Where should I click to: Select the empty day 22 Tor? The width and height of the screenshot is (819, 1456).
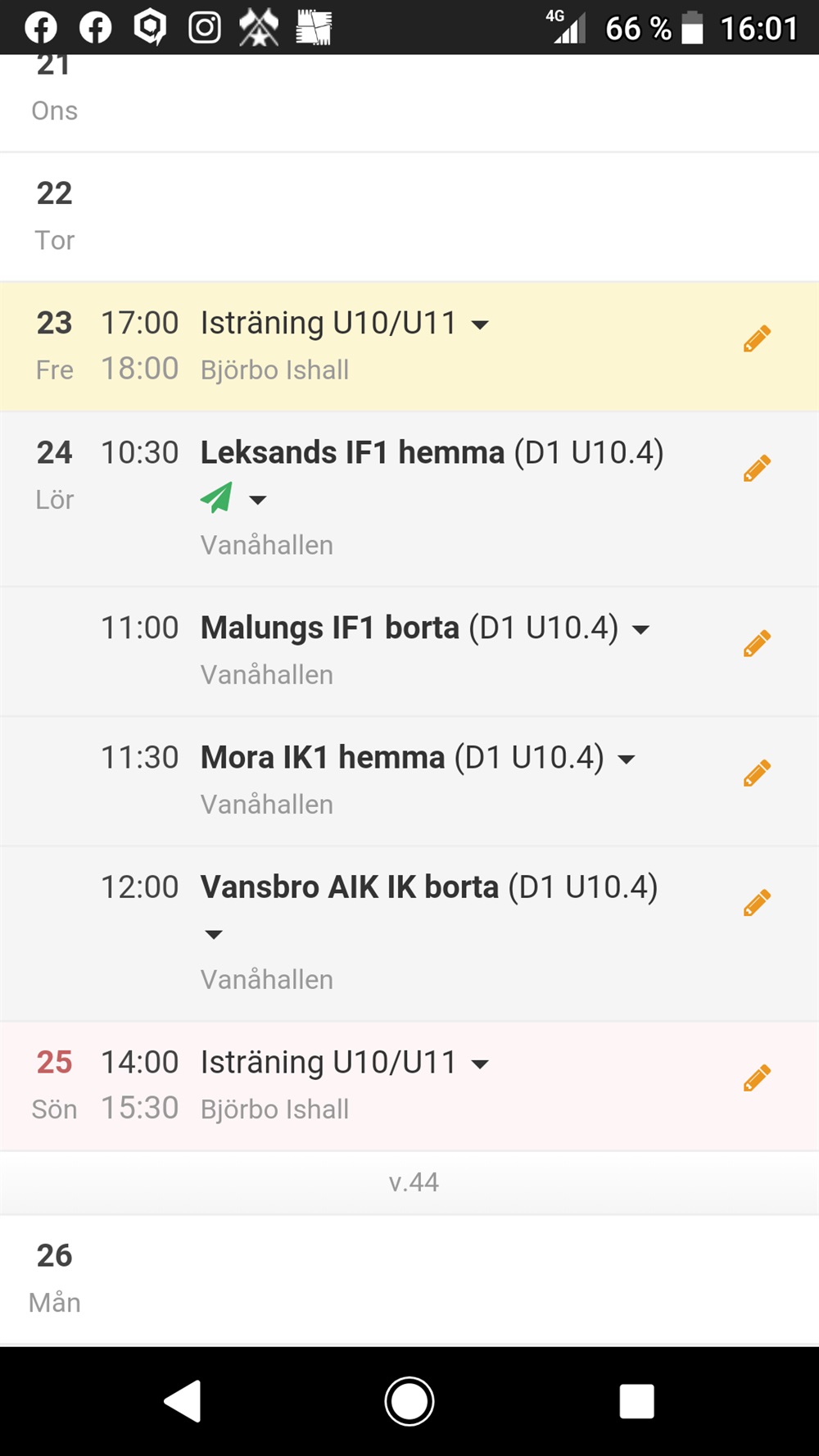(409, 217)
